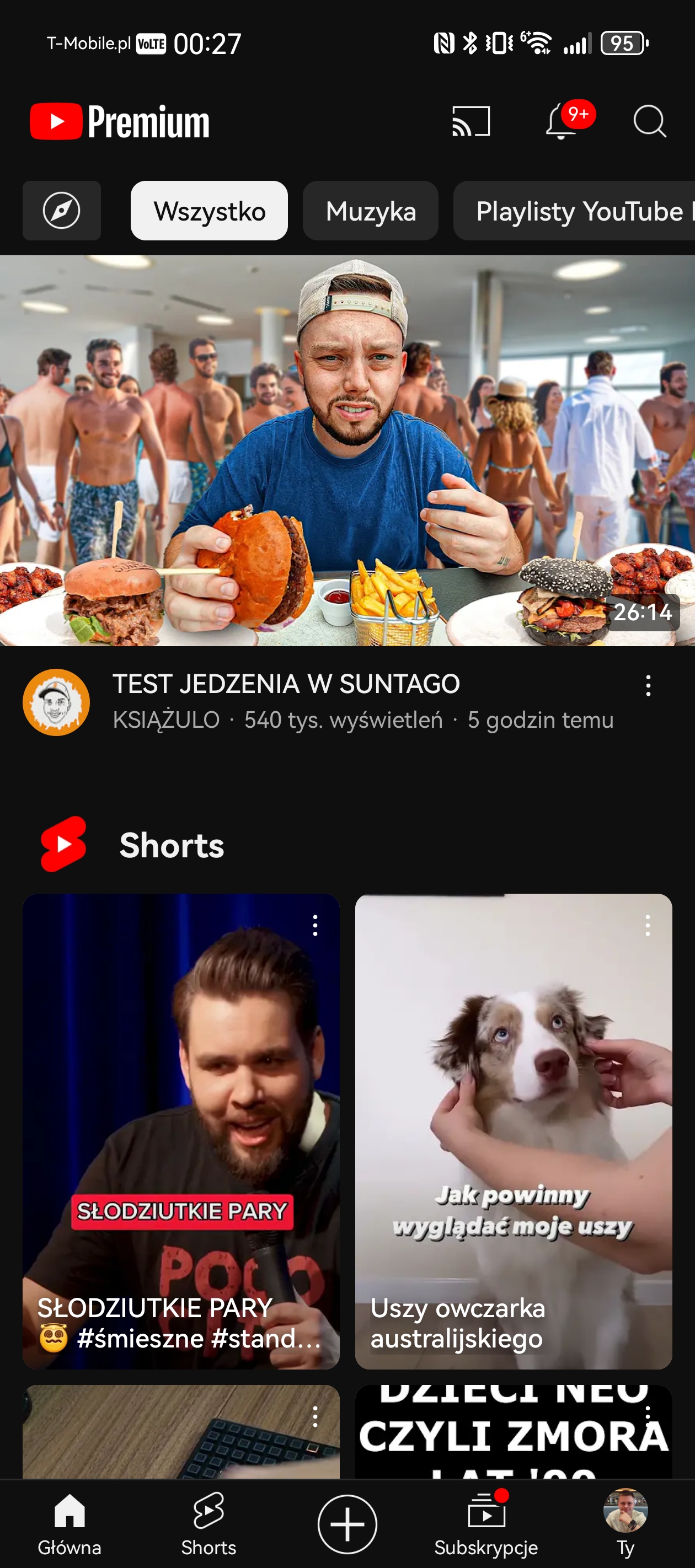695x1568 pixels.
Task: Open KSIĄŻULO channel avatar
Action: click(56, 702)
